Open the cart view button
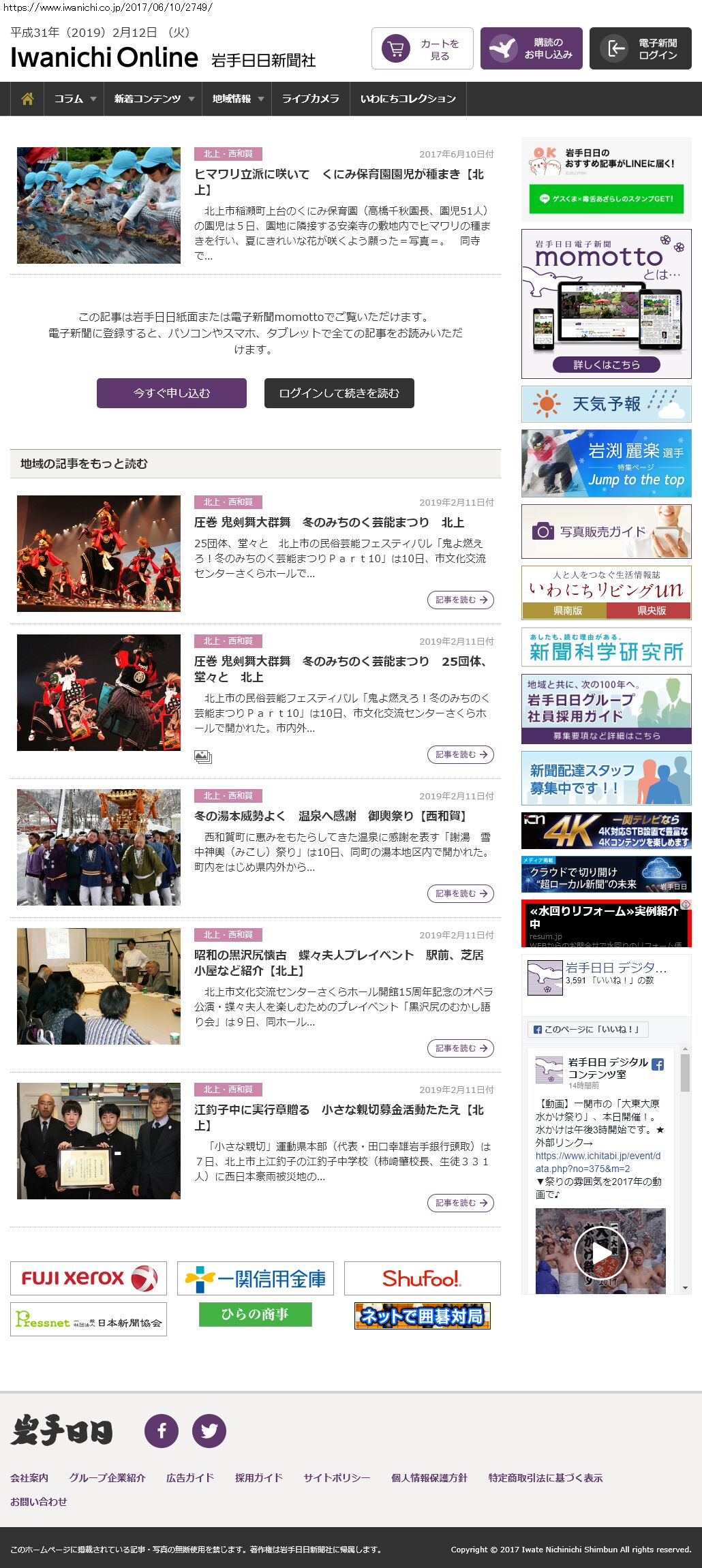The width and height of the screenshot is (702, 1568). pos(422,48)
